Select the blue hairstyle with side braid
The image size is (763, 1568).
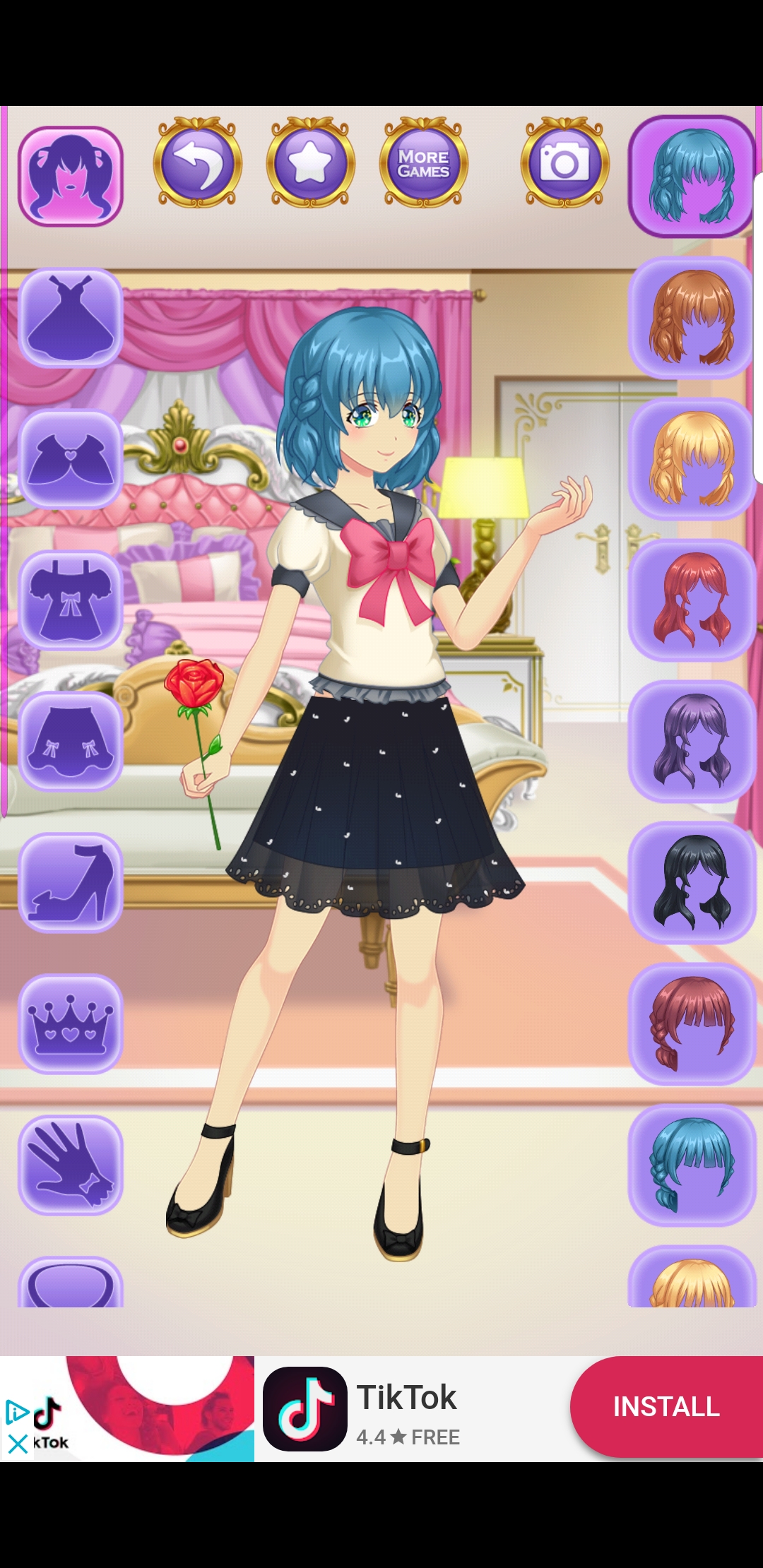(x=692, y=1165)
